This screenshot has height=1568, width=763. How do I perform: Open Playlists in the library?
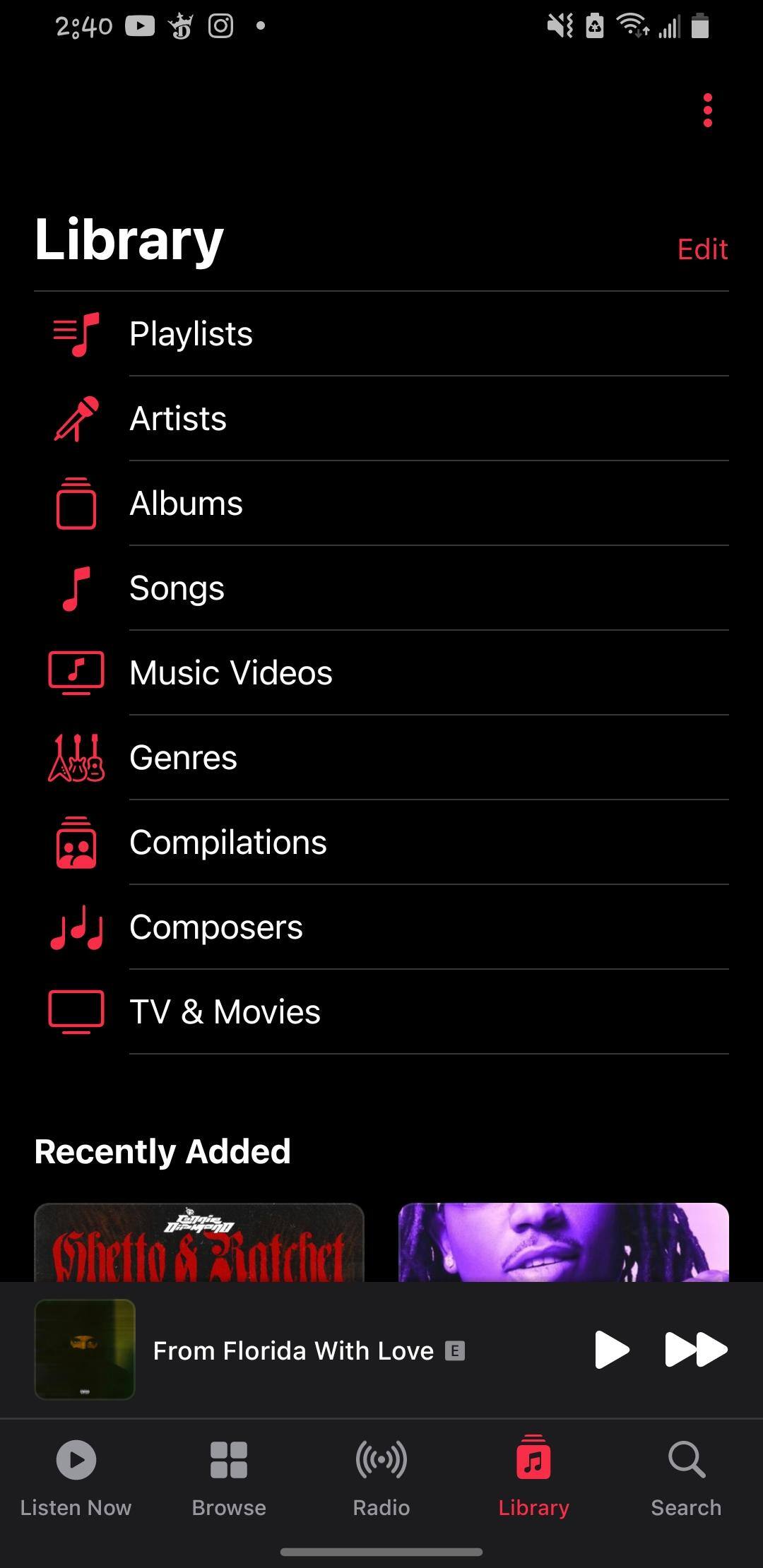coord(191,334)
